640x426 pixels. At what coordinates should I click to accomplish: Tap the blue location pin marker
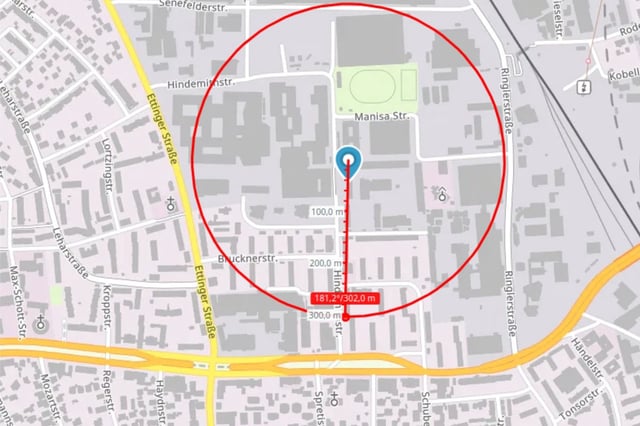click(x=347, y=160)
